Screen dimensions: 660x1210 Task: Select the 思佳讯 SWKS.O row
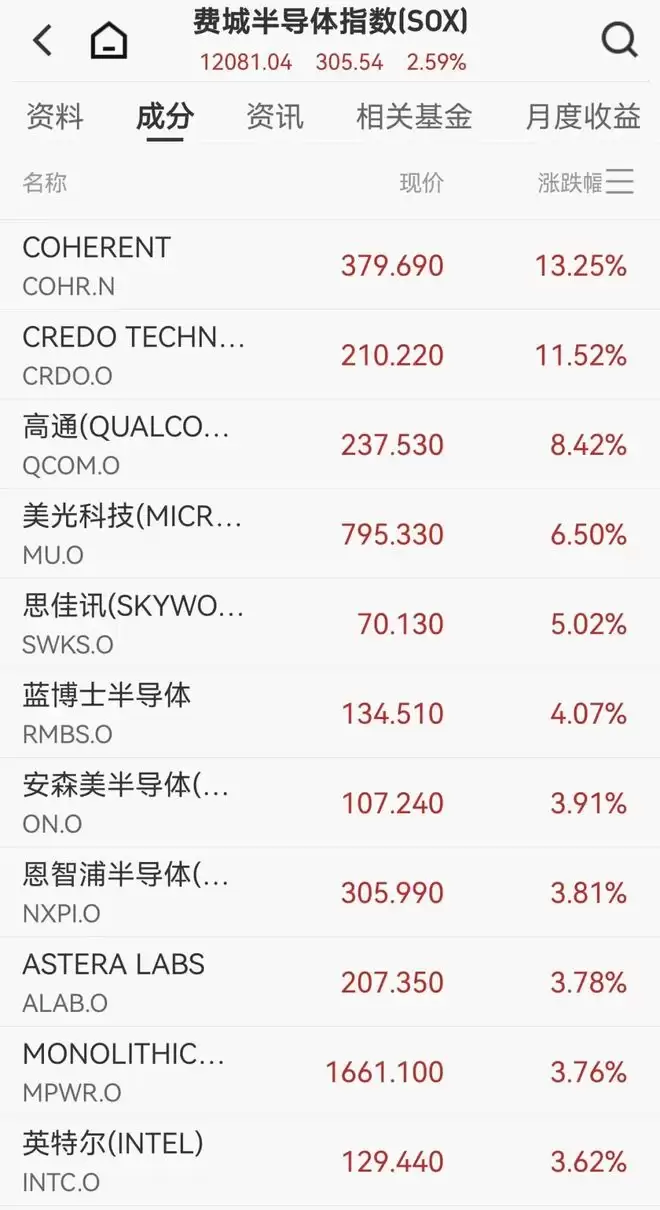pos(330,624)
